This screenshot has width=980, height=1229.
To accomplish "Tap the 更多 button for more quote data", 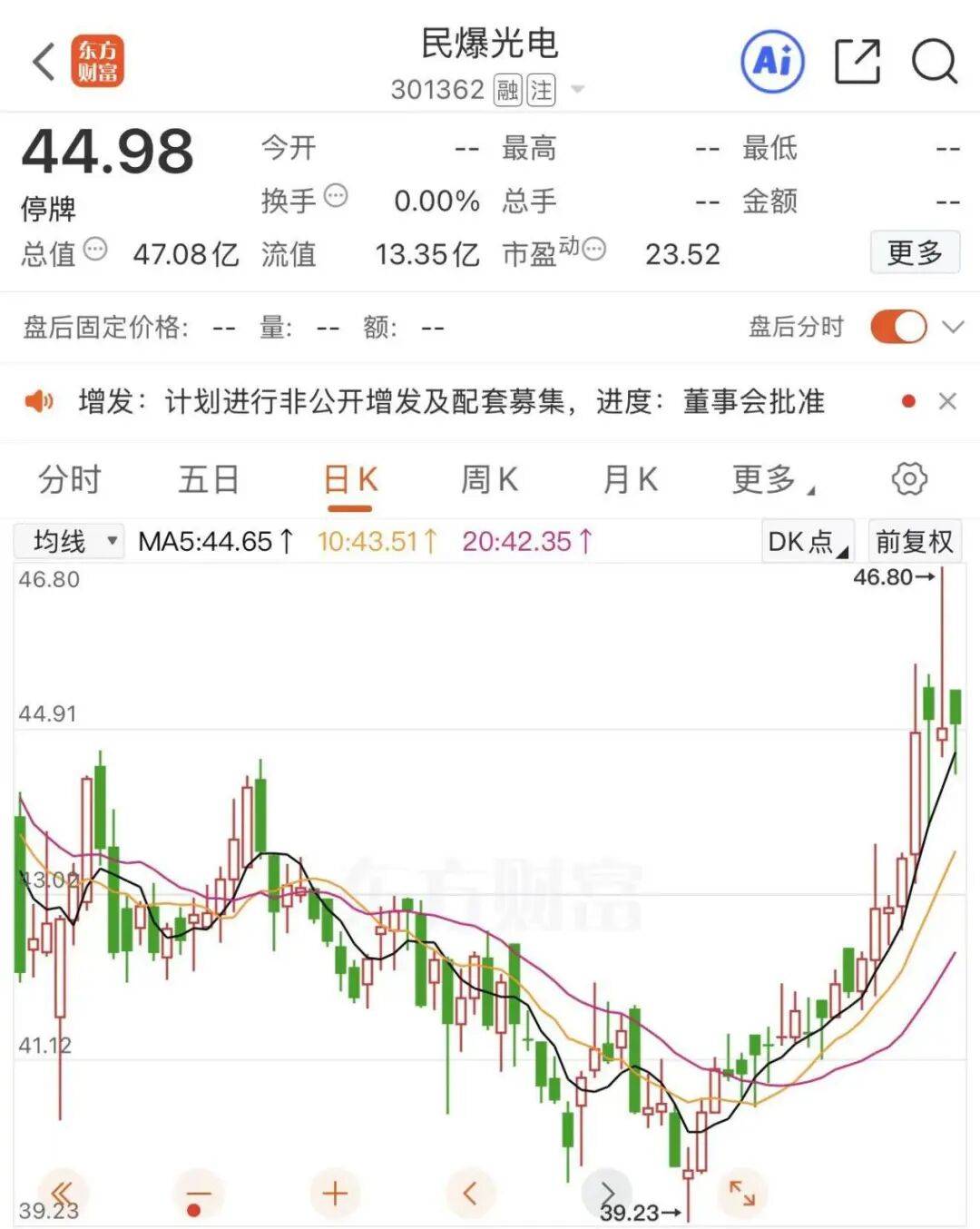I will 915,252.
